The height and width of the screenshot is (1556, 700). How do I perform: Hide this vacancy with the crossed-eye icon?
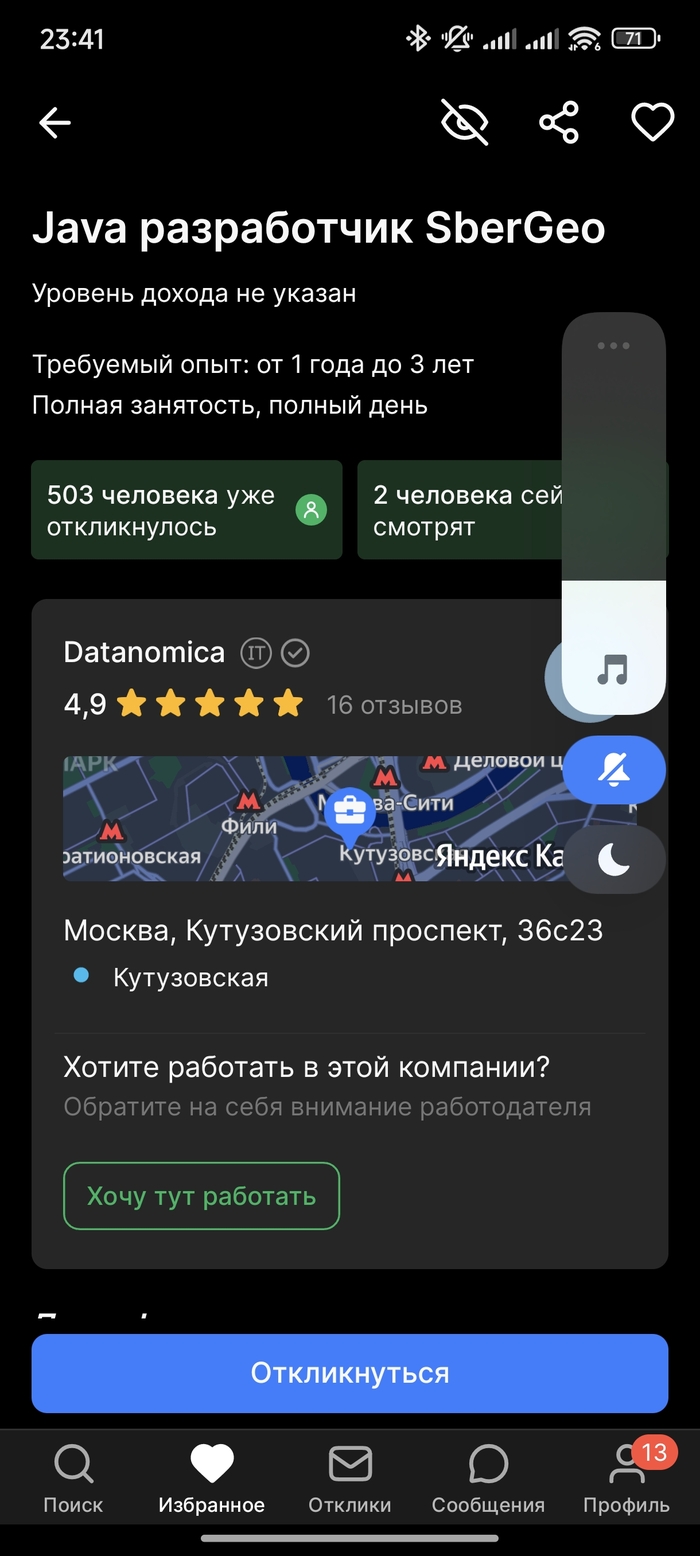pyautogui.click(x=465, y=123)
